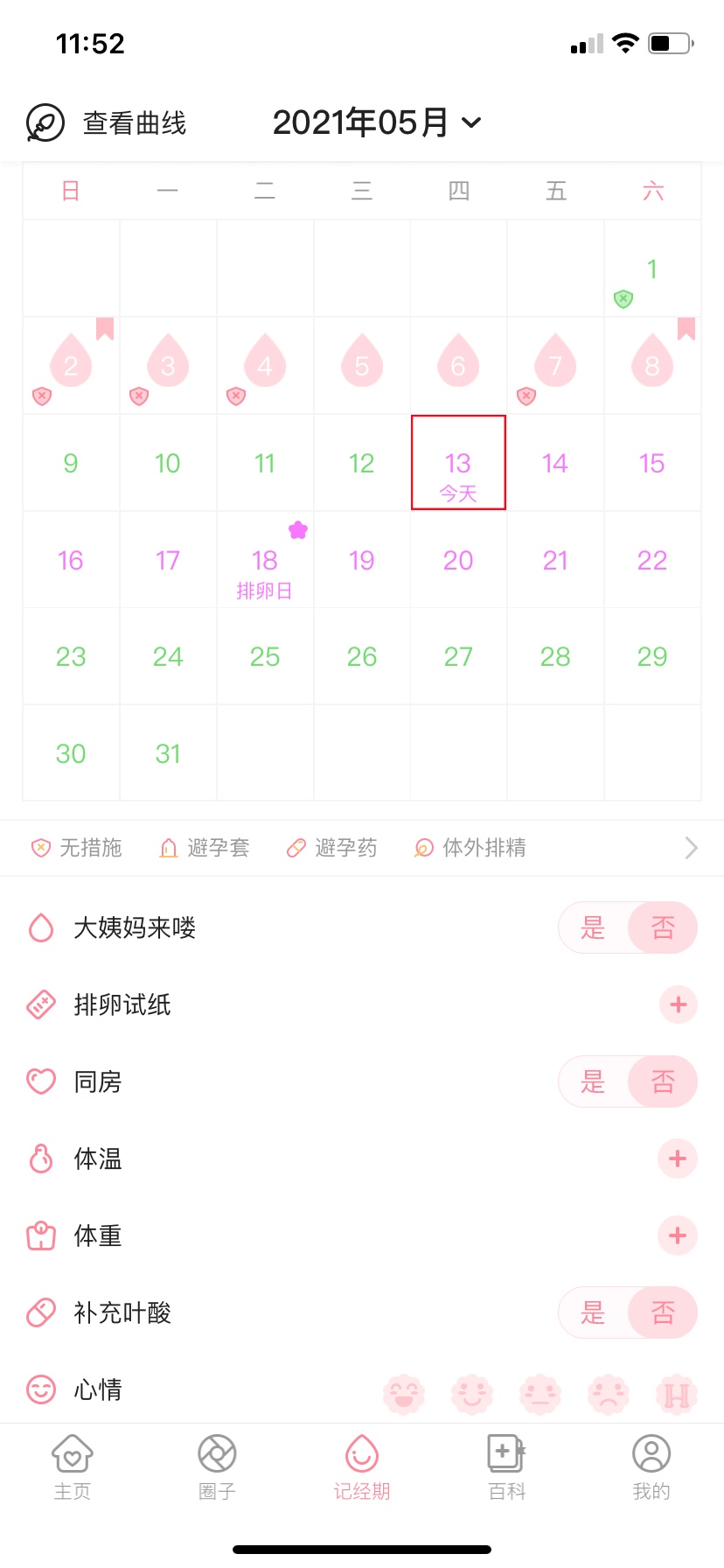The width and height of the screenshot is (724, 1568).
Task: Select May 18 排卵日 in calendar
Action: (x=264, y=561)
